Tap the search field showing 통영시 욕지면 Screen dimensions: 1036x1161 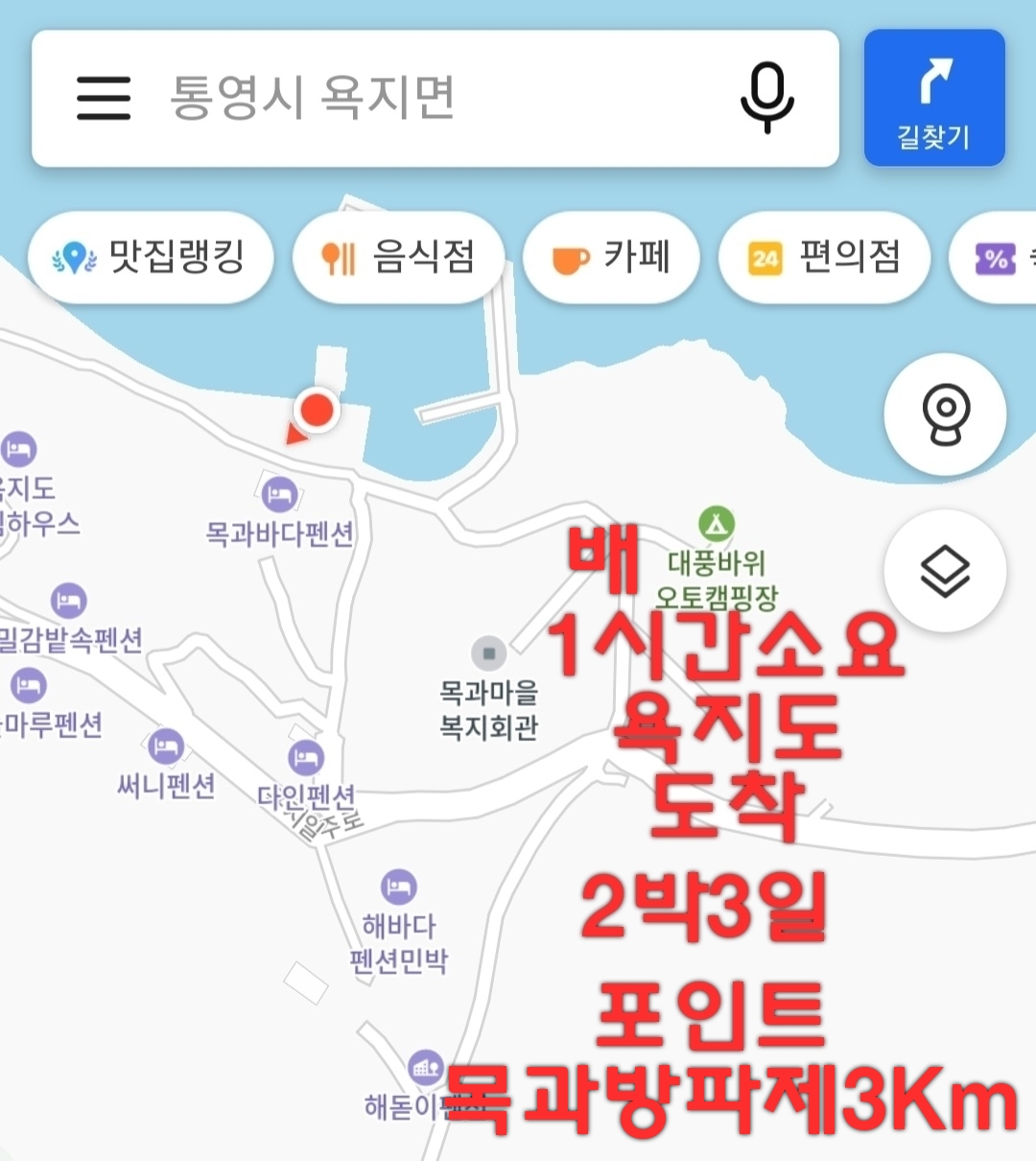422,98
